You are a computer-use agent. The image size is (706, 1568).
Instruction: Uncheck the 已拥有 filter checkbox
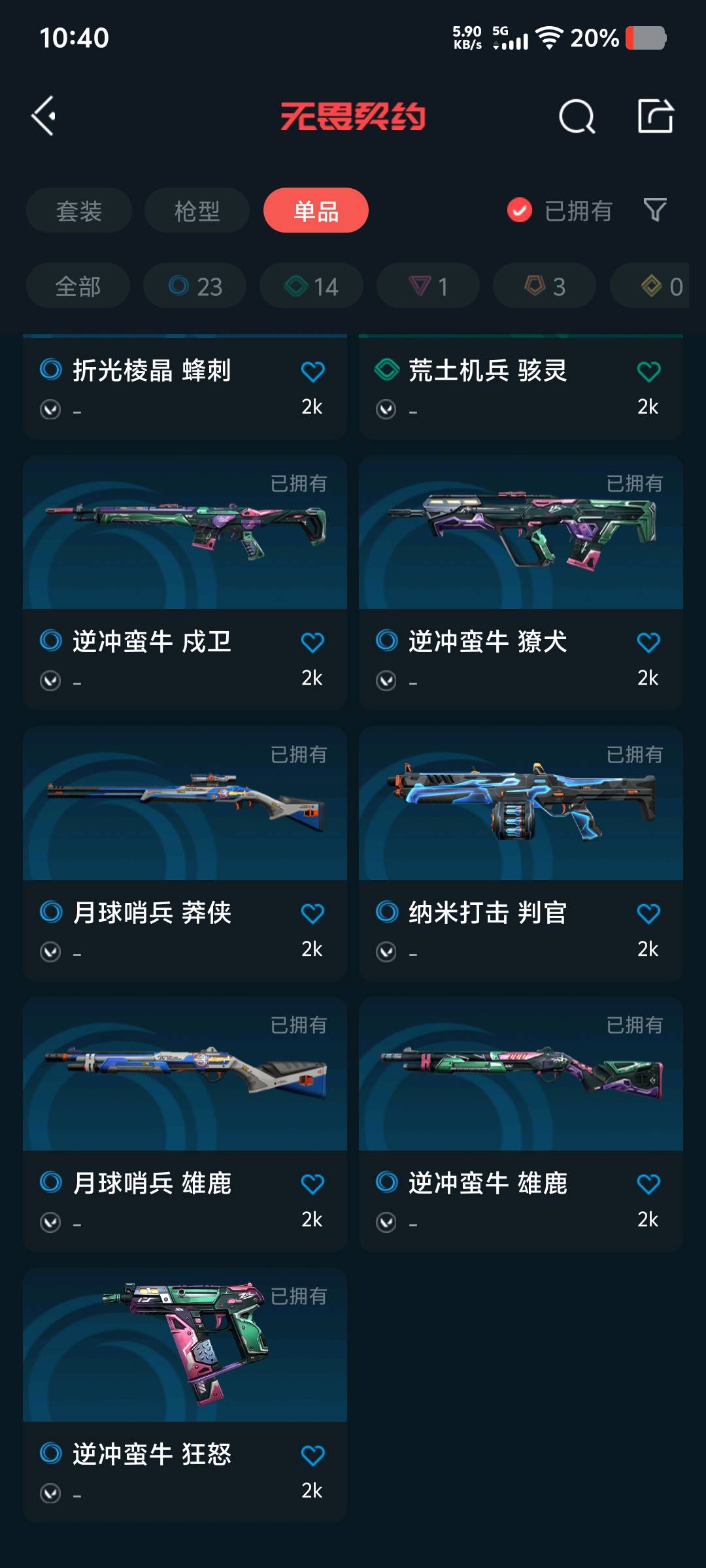pyautogui.click(x=520, y=210)
